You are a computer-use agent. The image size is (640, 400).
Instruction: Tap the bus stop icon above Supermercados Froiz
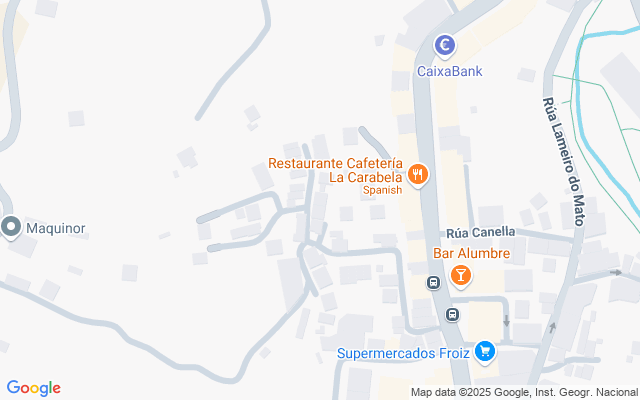tap(452, 315)
